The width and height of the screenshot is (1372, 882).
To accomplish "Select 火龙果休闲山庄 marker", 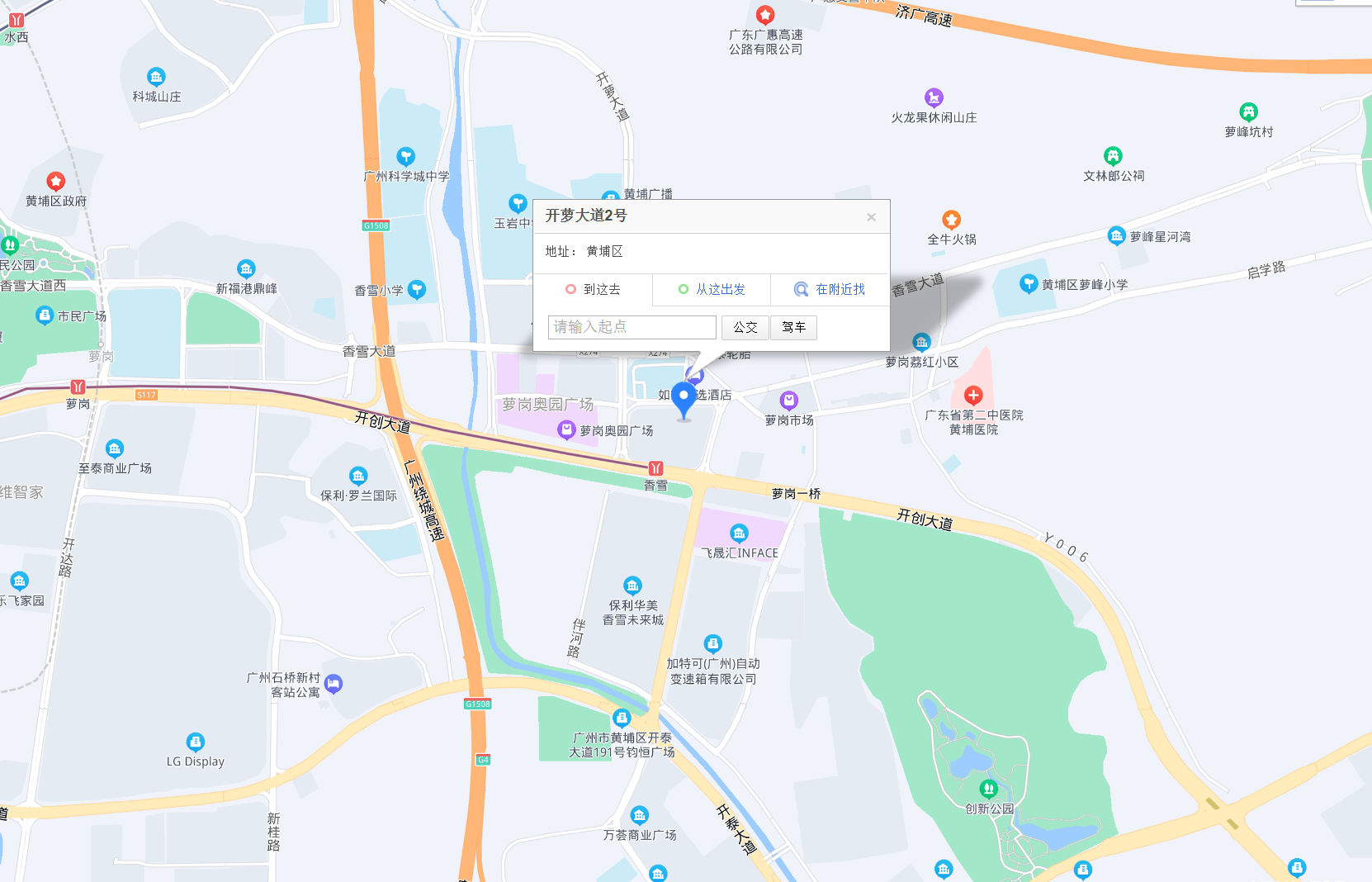I will point(934,97).
